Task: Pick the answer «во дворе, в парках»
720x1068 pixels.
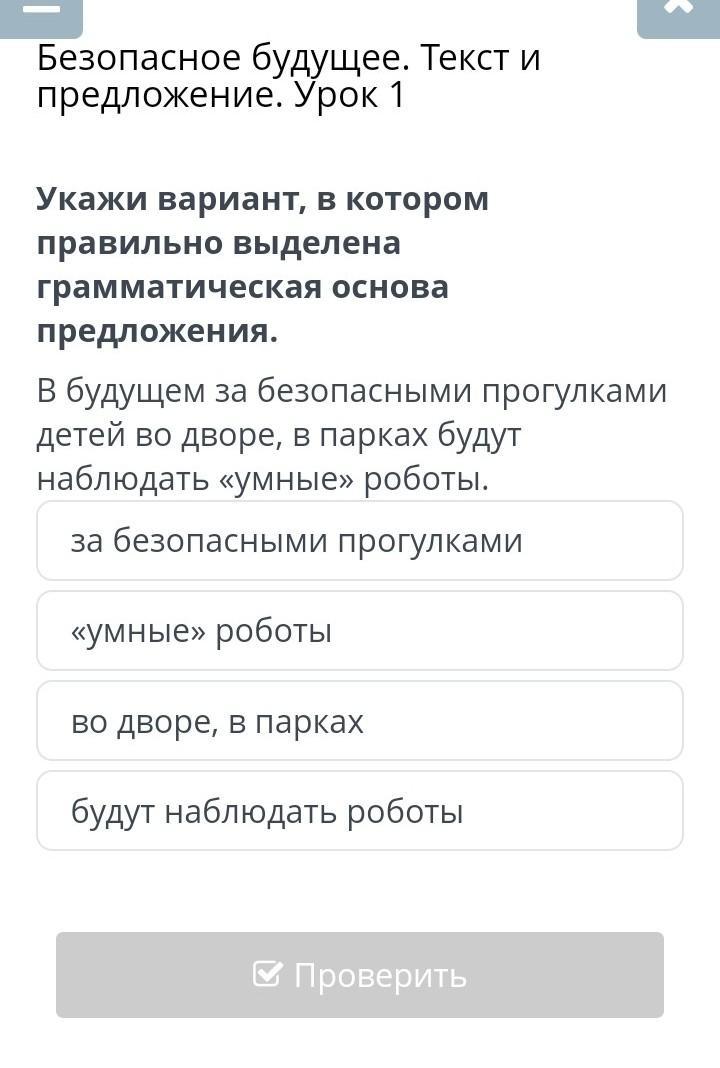Action: (359, 721)
